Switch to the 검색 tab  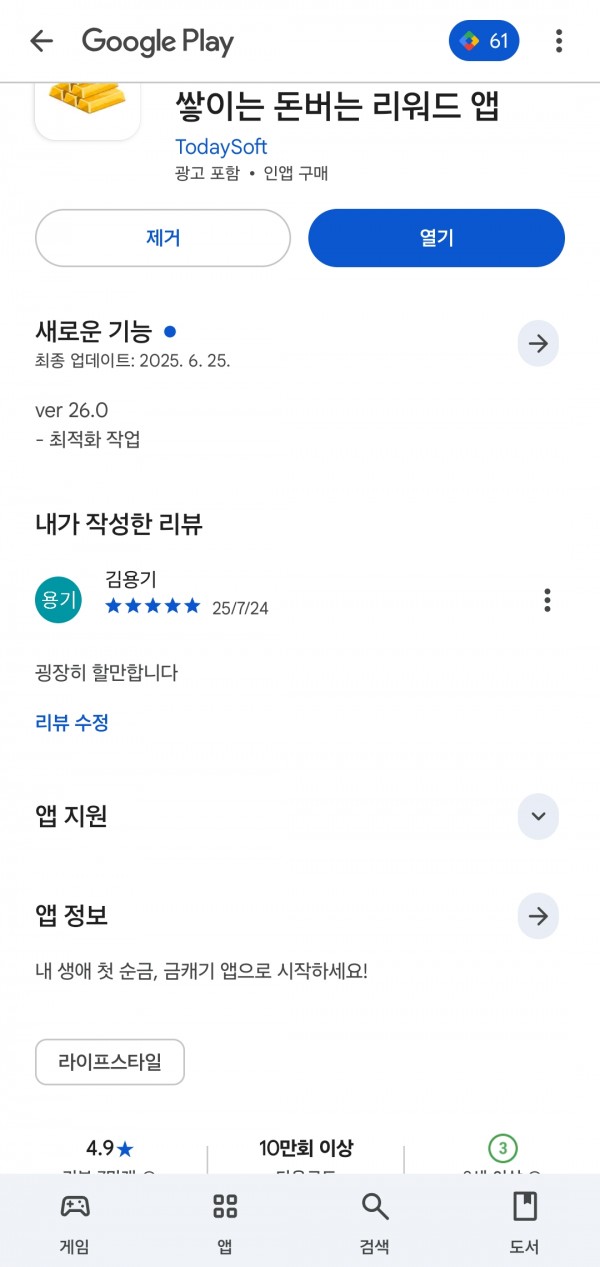(375, 1221)
